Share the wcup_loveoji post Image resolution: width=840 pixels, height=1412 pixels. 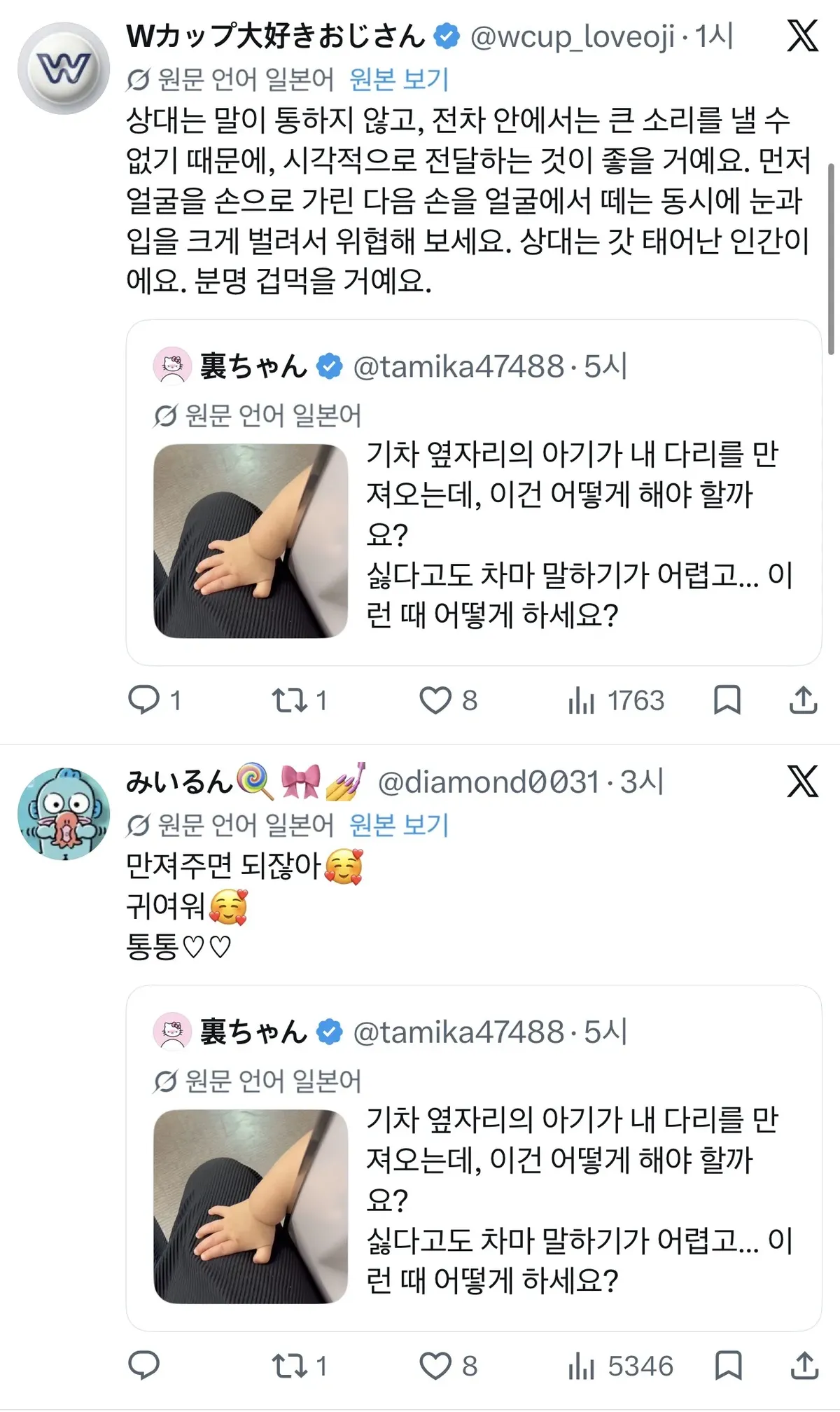pyautogui.click(x=804, y=700)
